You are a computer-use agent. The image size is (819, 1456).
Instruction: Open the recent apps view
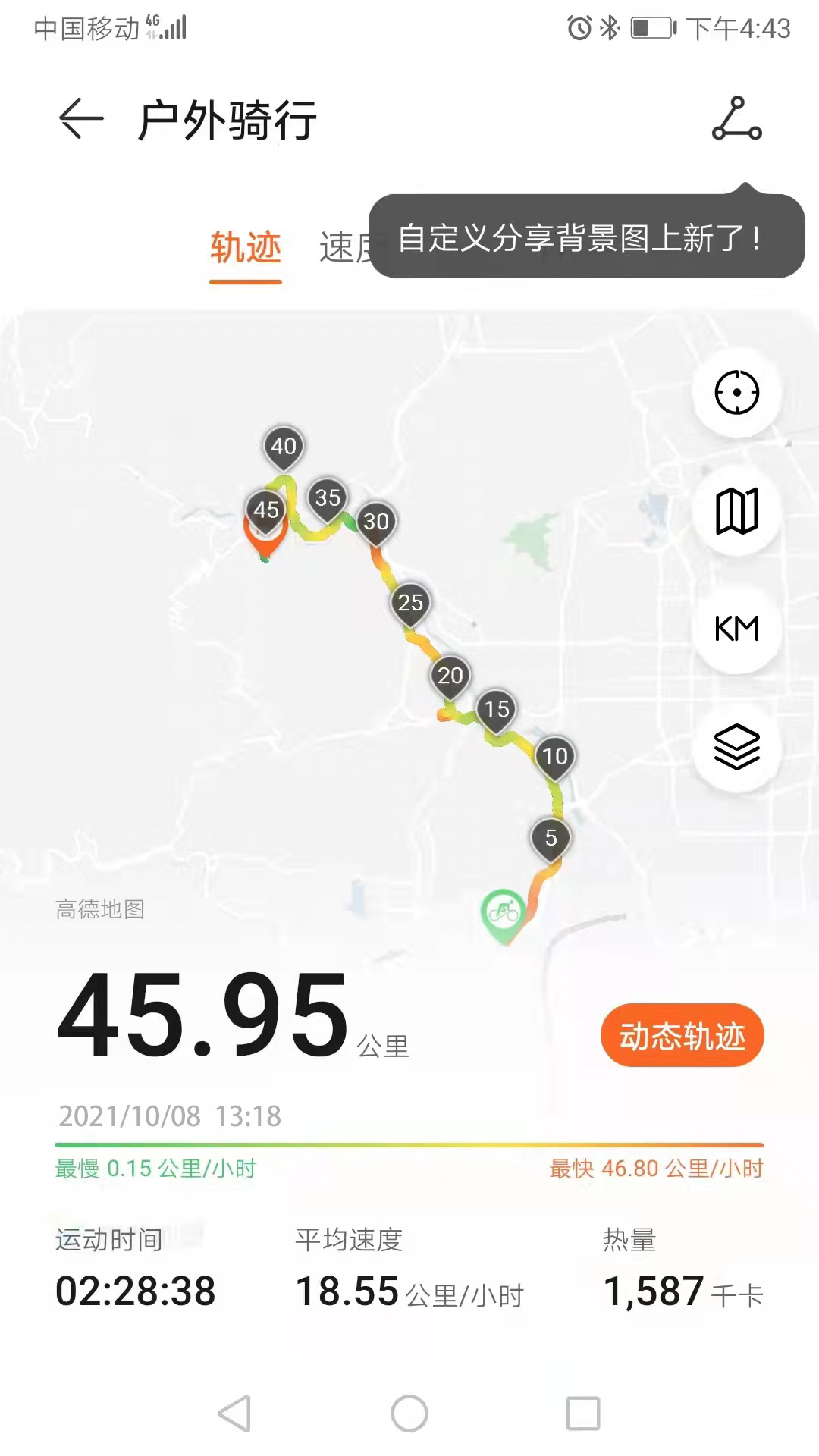[x=583, y=1414]
